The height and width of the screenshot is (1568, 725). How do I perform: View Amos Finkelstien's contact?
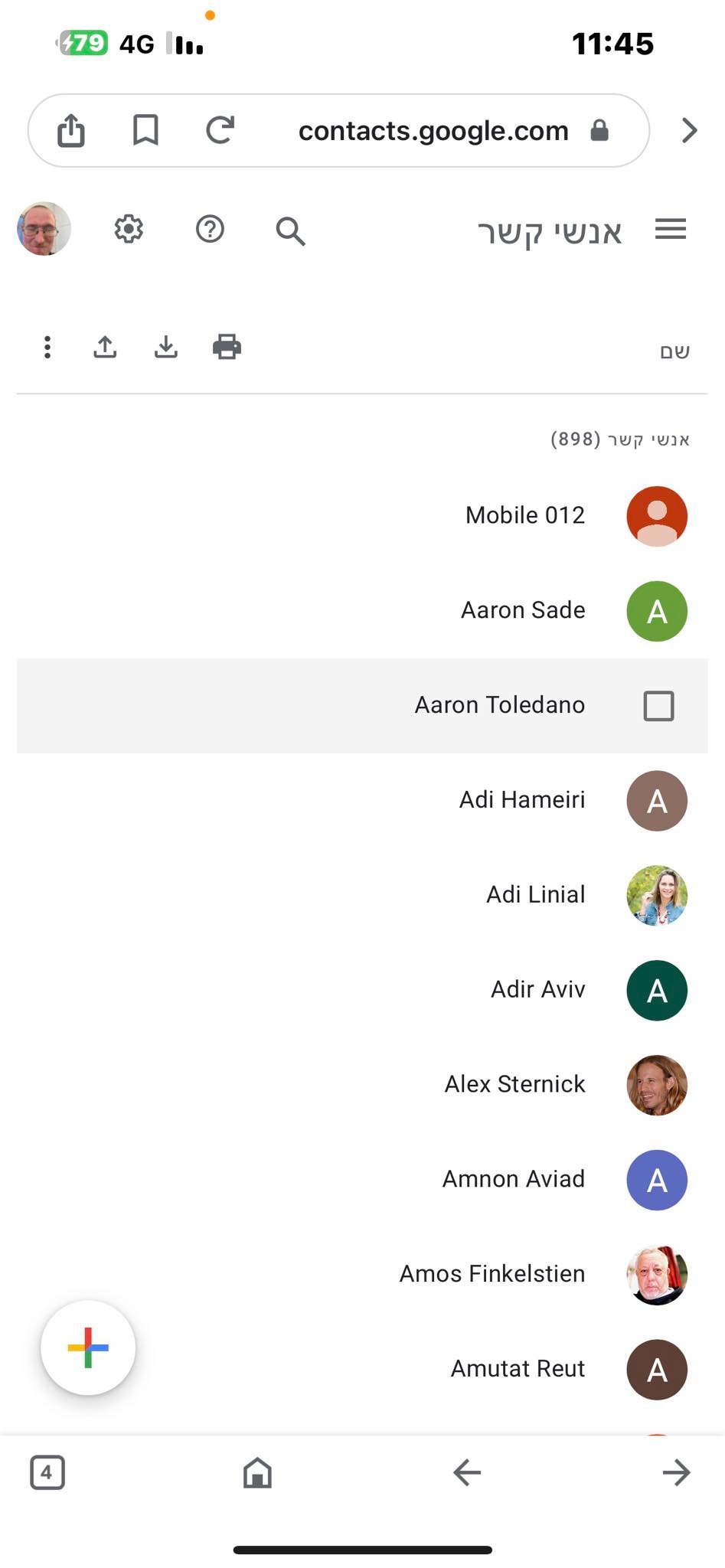click(x=492, y=1275)
